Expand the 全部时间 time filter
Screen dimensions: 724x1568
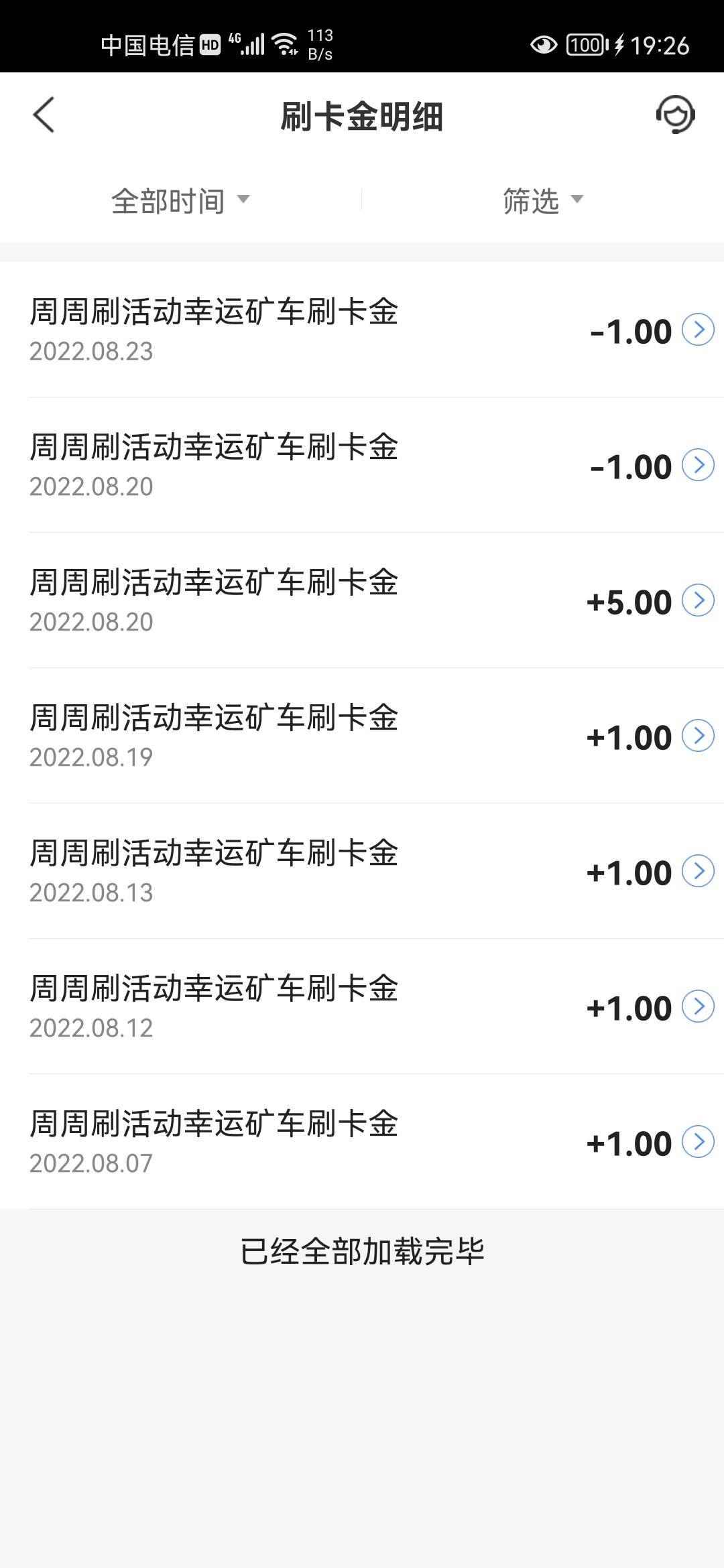point(180,200)
